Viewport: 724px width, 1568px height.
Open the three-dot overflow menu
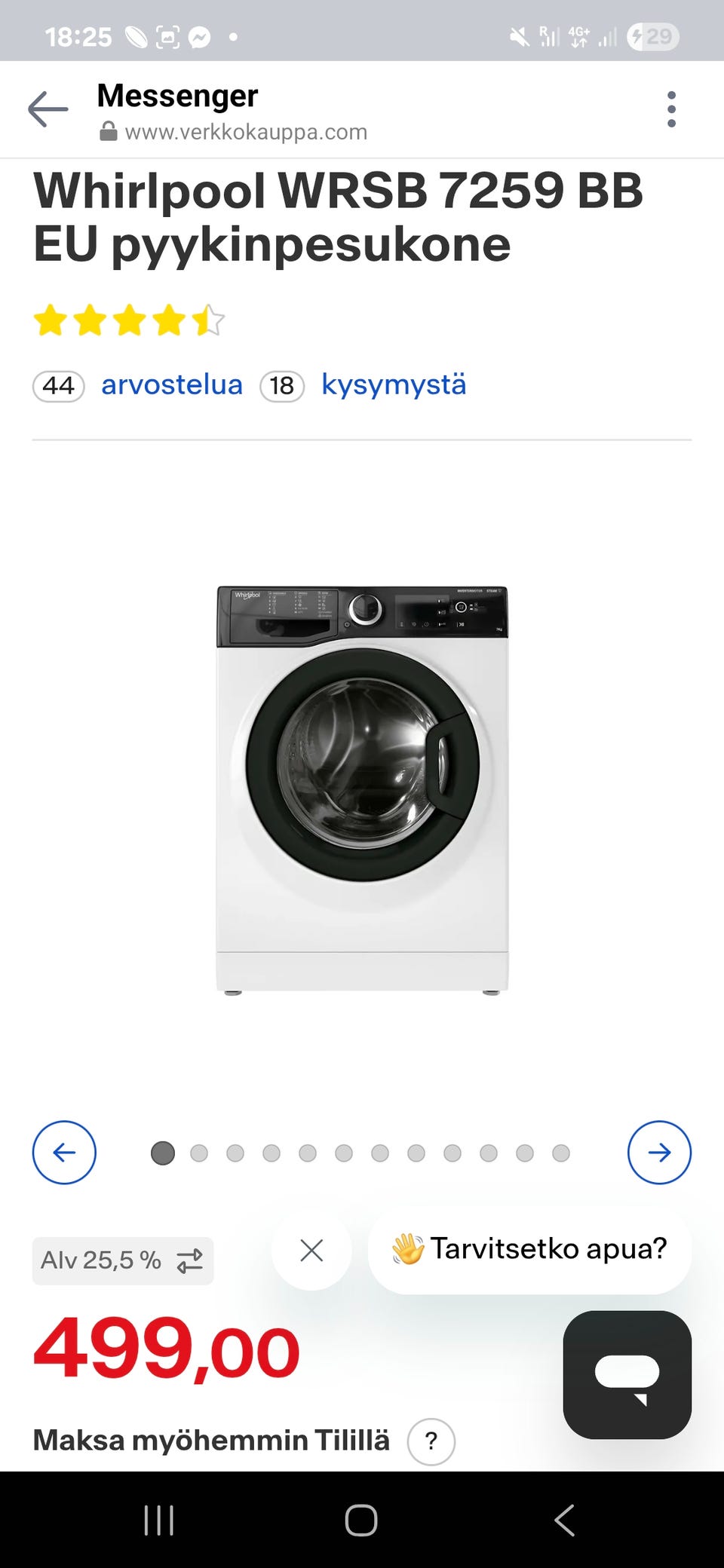[x=671, y=110]
